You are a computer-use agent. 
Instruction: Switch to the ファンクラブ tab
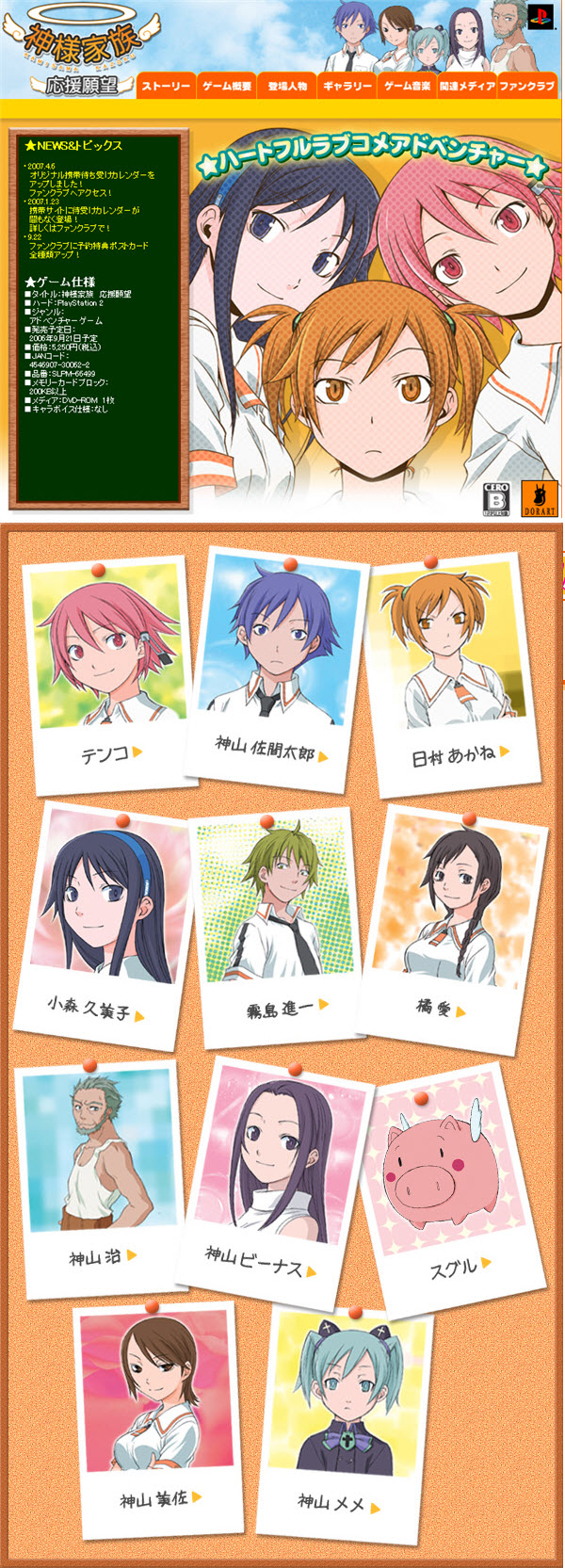tap(526, 86)
